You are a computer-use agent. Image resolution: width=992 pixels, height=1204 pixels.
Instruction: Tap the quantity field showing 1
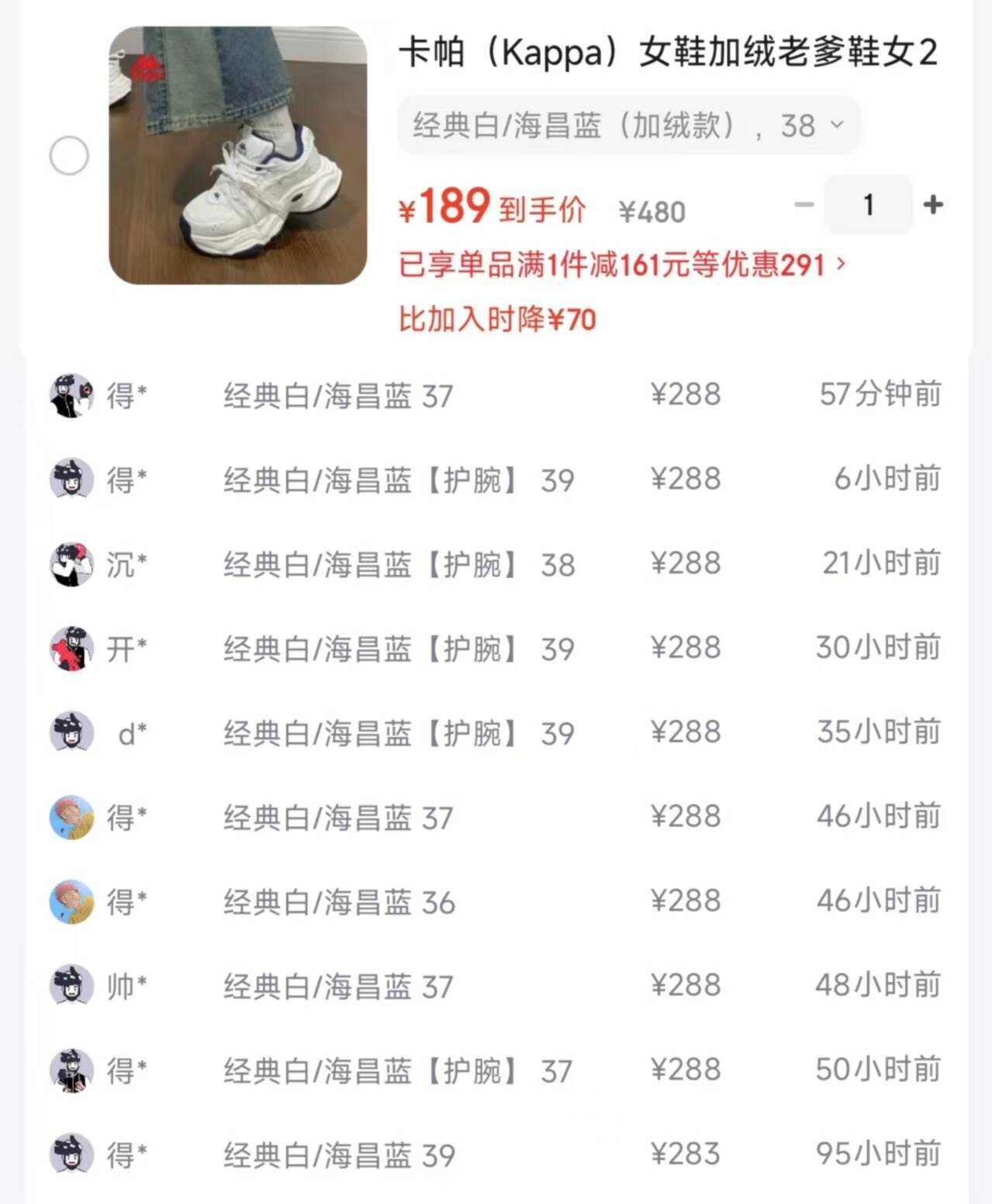click(x=868, y=205)
